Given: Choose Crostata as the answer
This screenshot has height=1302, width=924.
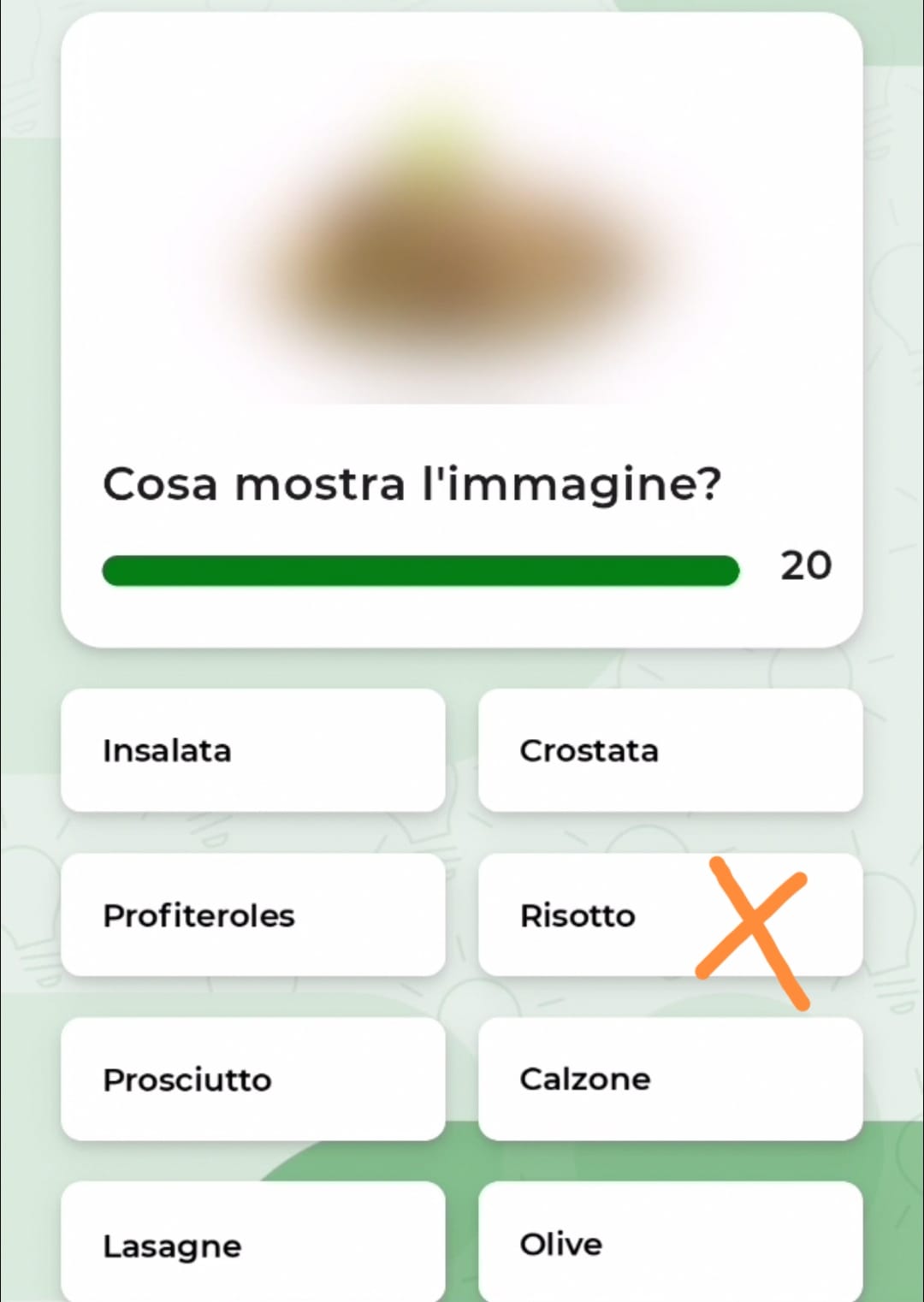Looking at the screenshot, I should click(670, 750).
